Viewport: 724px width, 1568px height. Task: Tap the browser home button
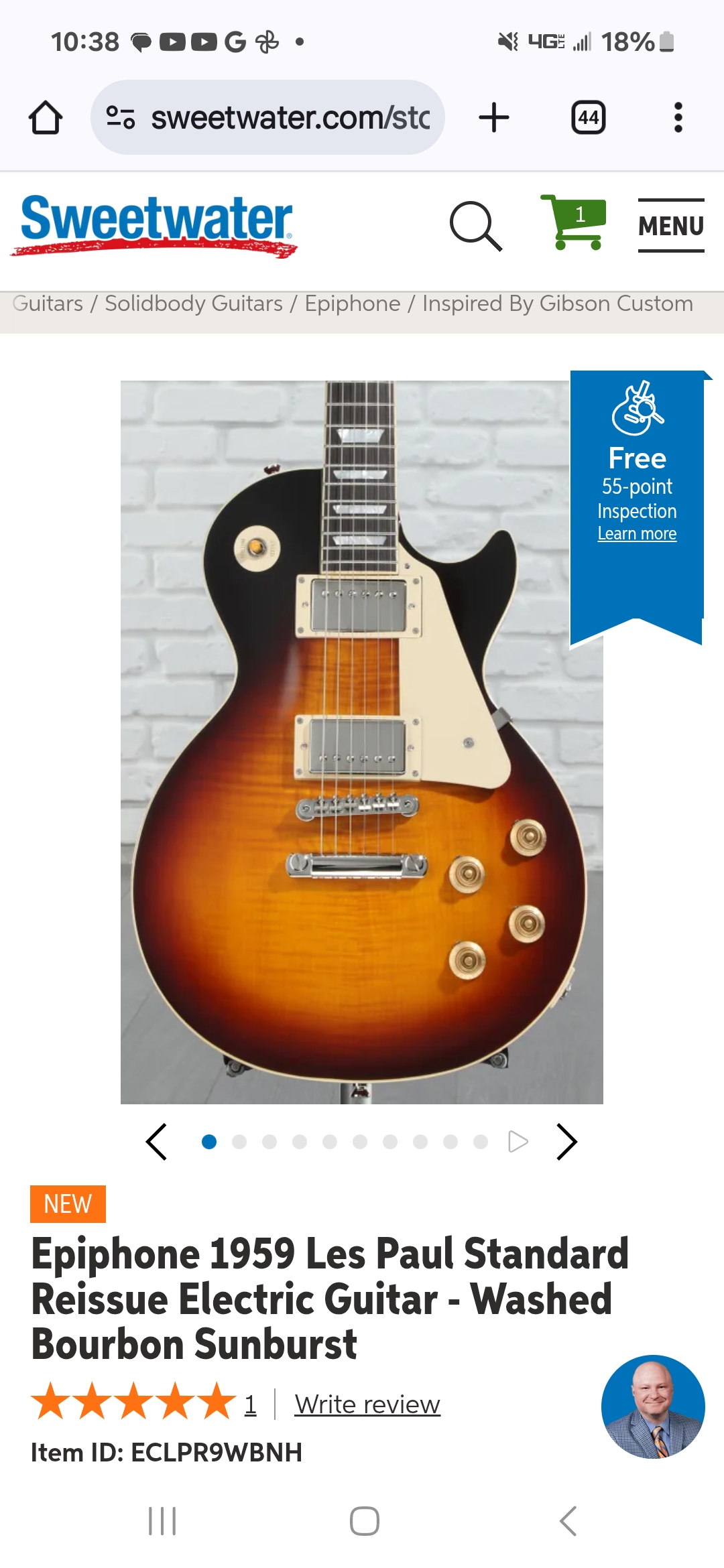[x=46, y=118]
